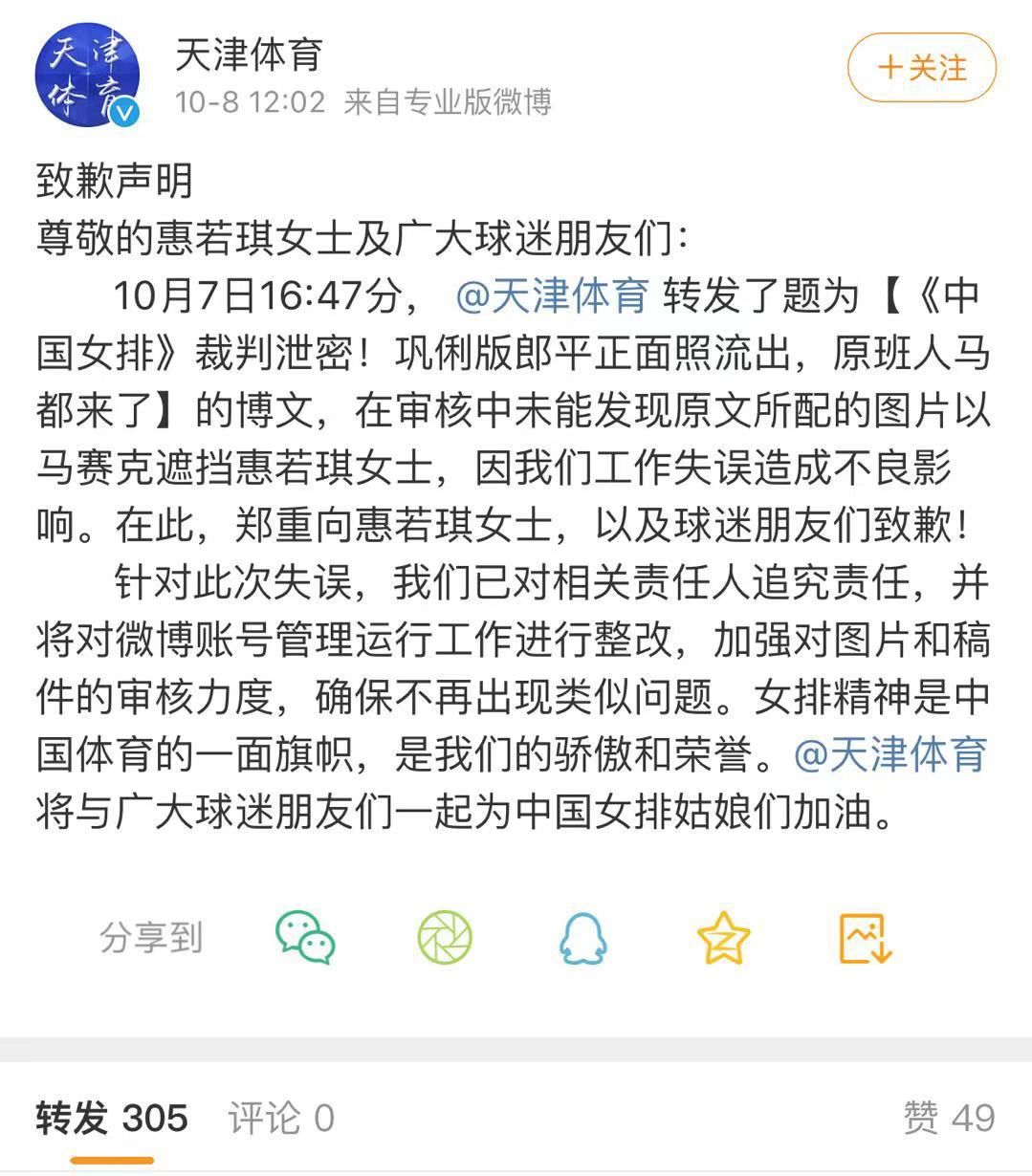Switch to the 转发 305 tab
The width and height of the screenshot is (1032, 1176).
[112, 1118]
